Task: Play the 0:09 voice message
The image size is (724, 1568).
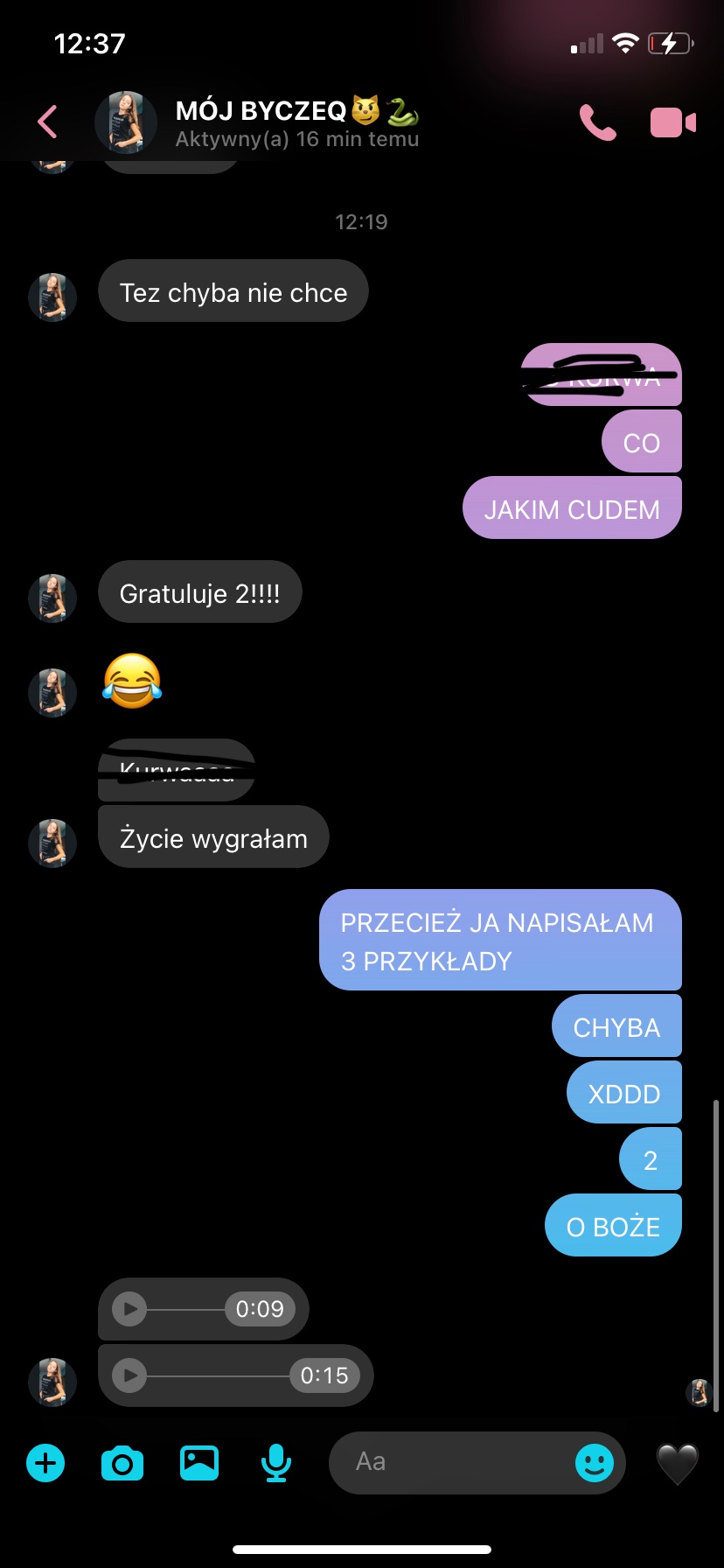Action: coord(130,1309)
